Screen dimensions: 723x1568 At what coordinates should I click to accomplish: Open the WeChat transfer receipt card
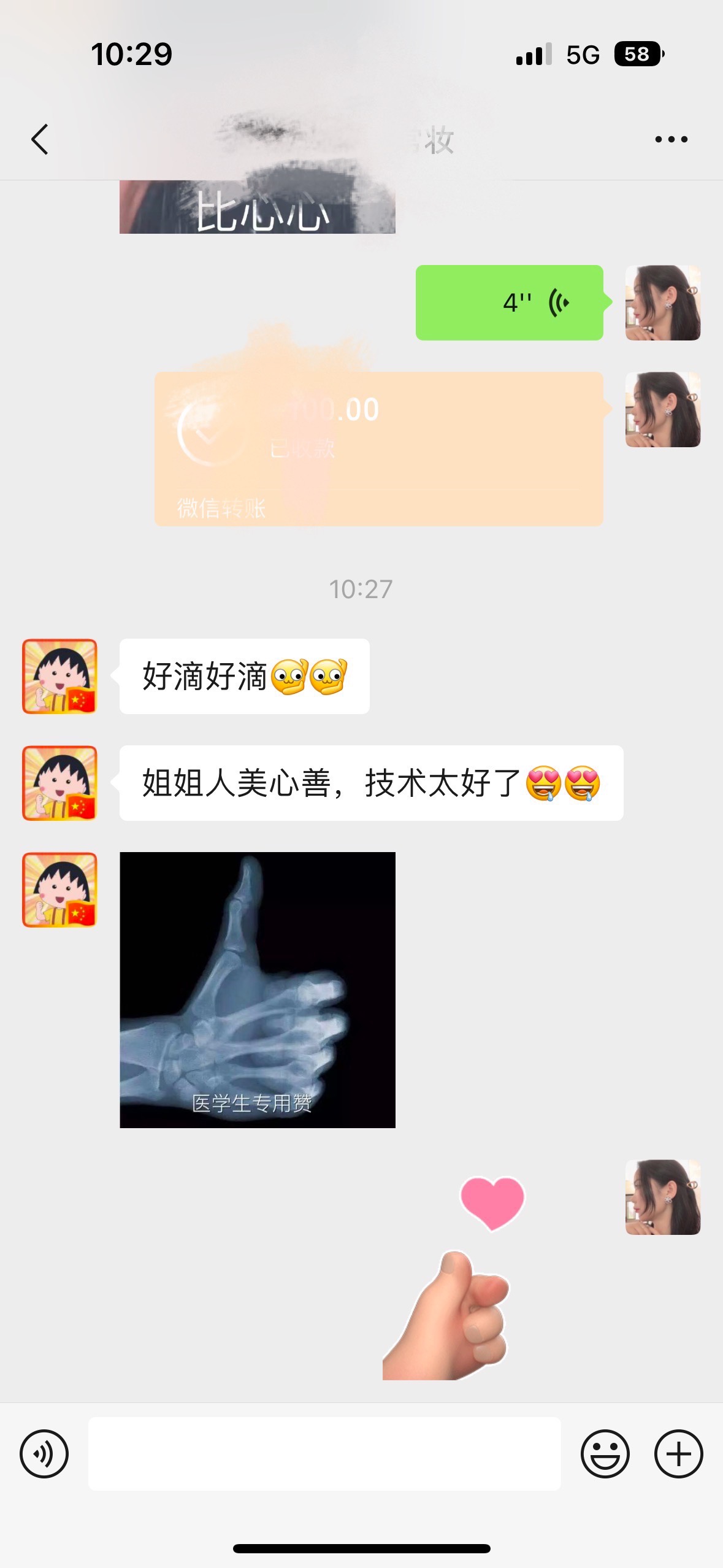tap(378, 448)
